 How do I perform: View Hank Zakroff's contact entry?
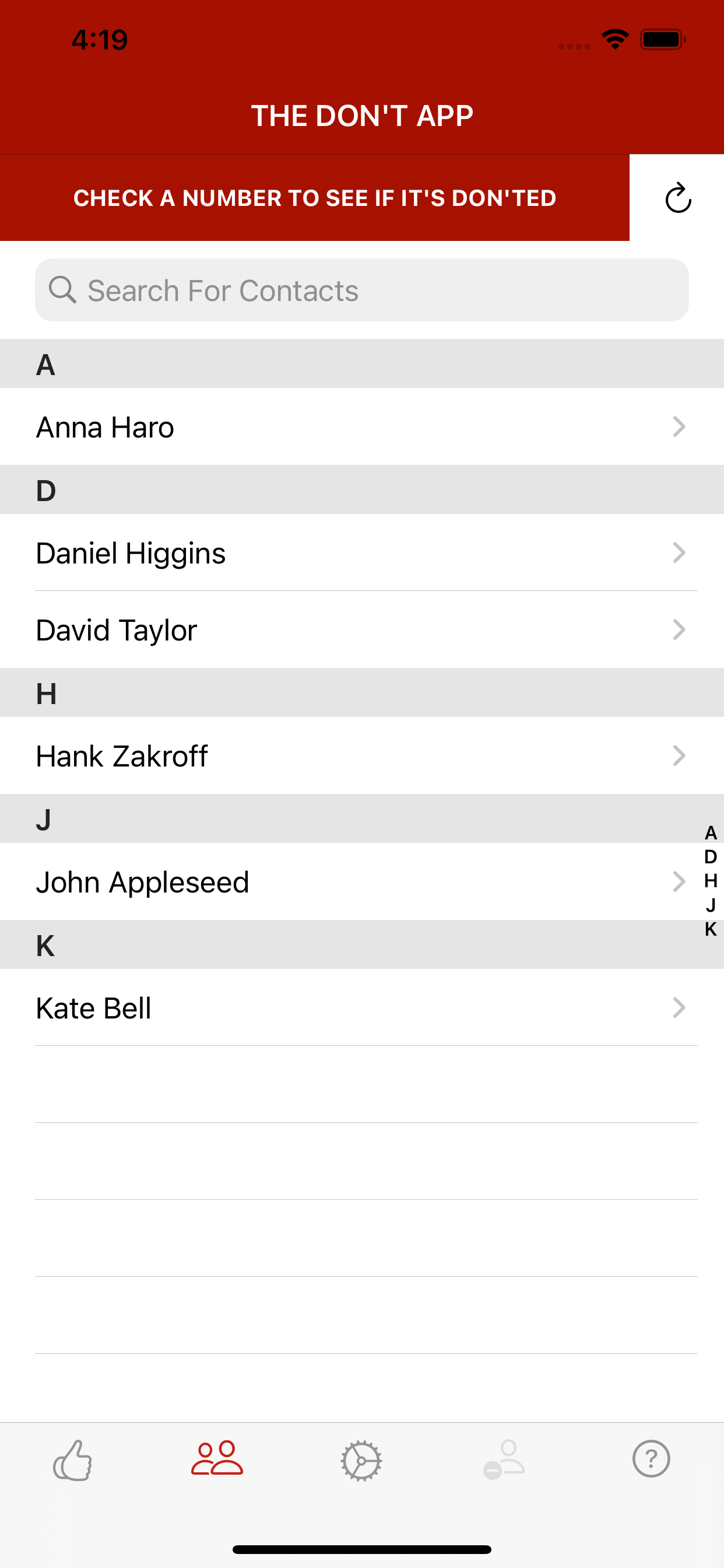pyautogui.click(x=362, y=756)
